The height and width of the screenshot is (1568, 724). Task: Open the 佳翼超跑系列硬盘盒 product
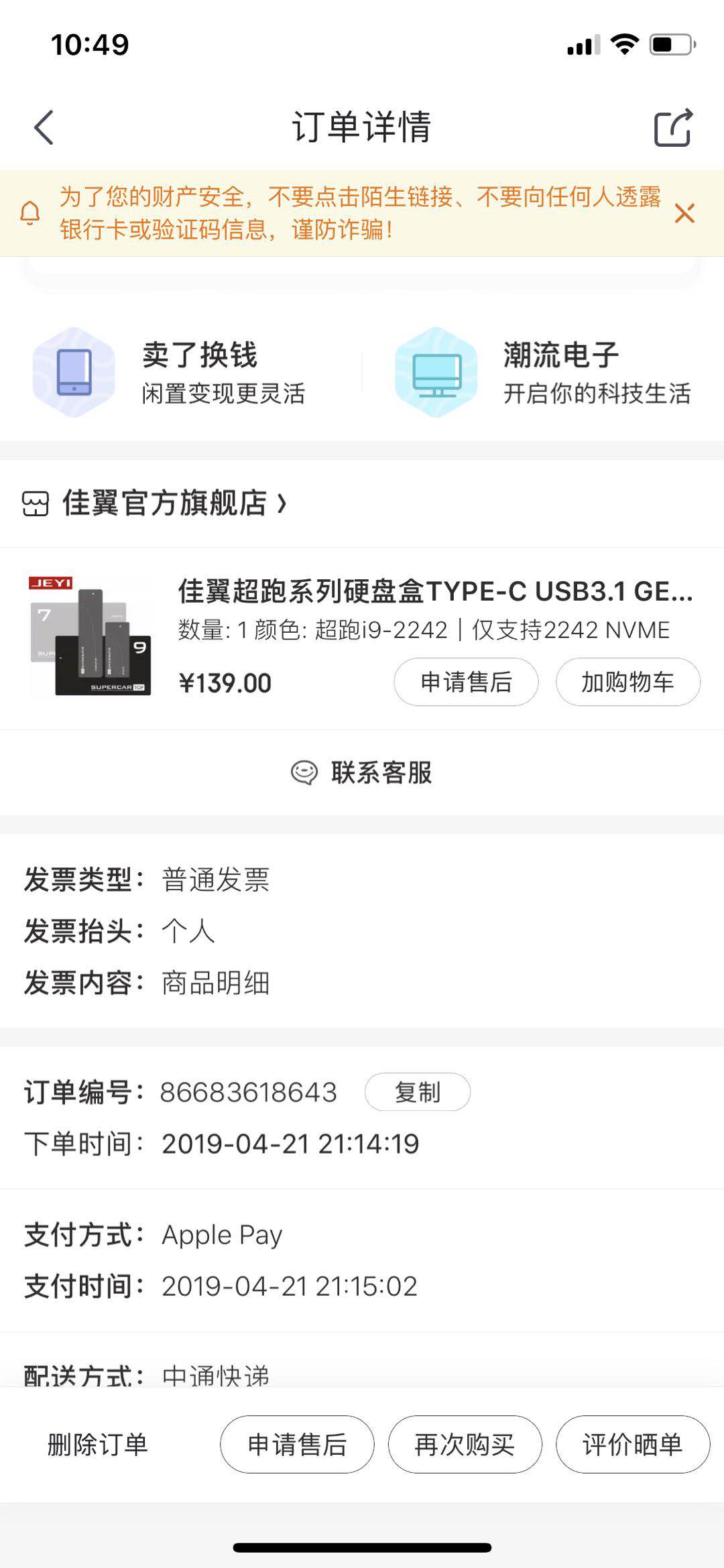coord(434,591)
